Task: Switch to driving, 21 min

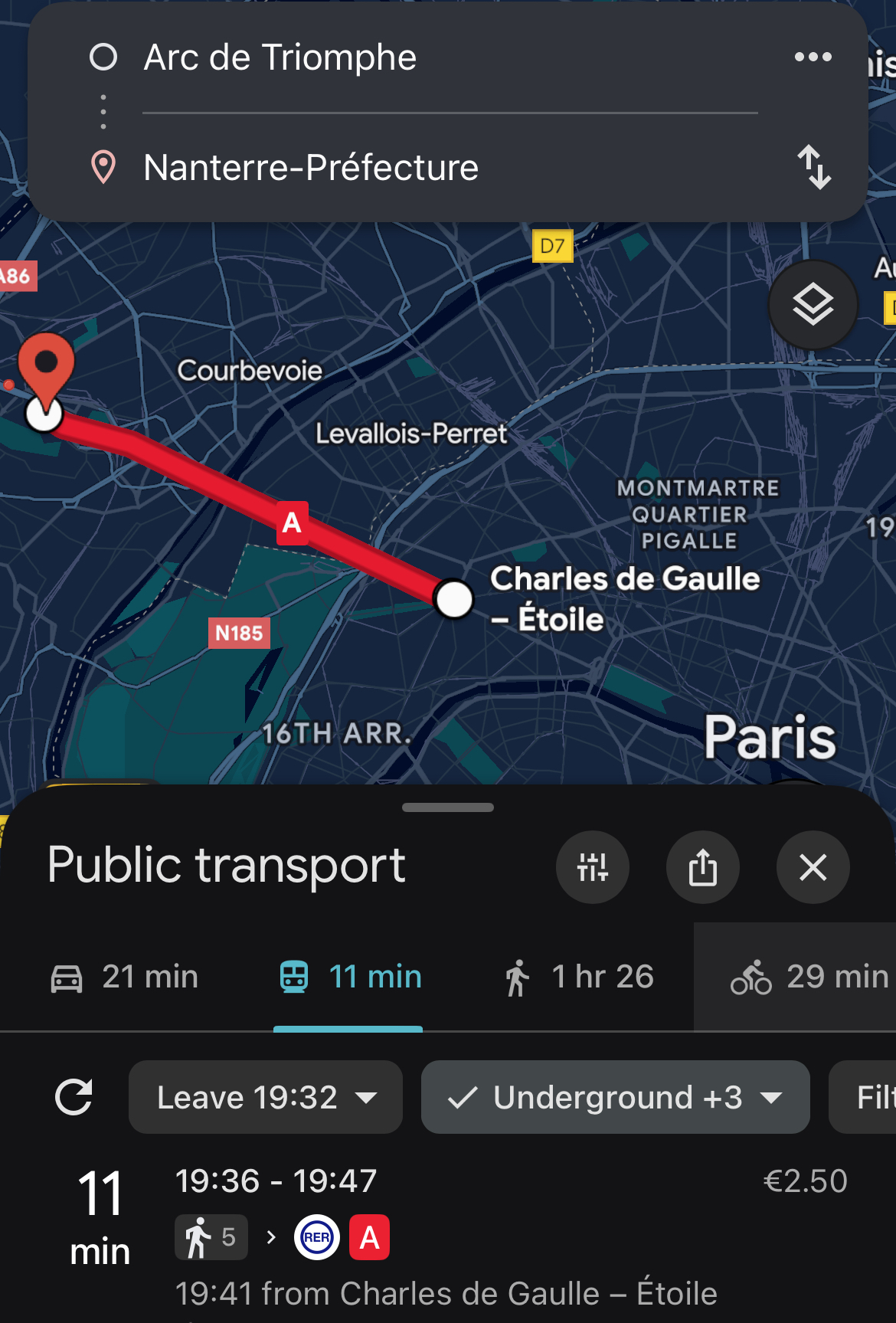Action: coord(125,977)
